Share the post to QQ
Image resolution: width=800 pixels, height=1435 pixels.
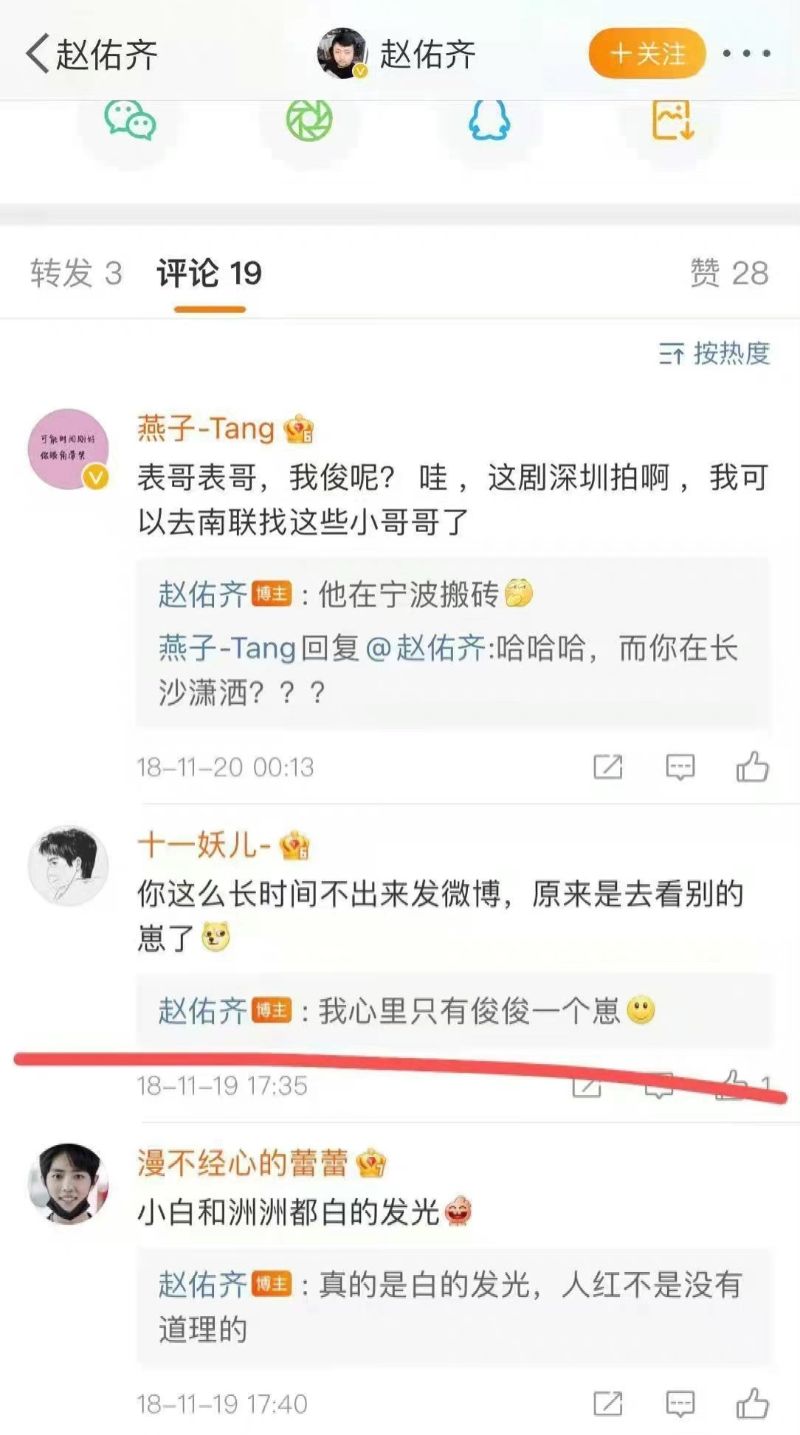(x=489, y=121)
